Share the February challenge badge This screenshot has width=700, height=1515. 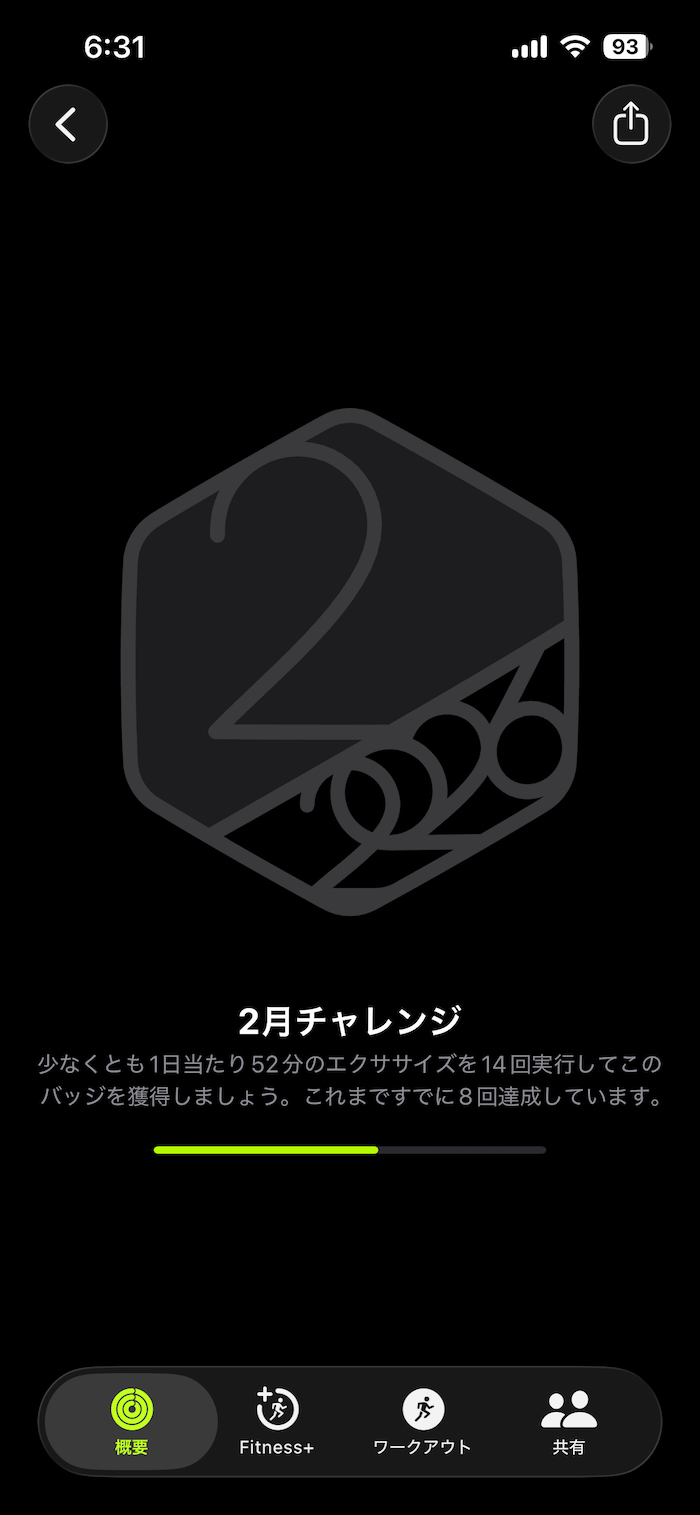pos(631,124)
